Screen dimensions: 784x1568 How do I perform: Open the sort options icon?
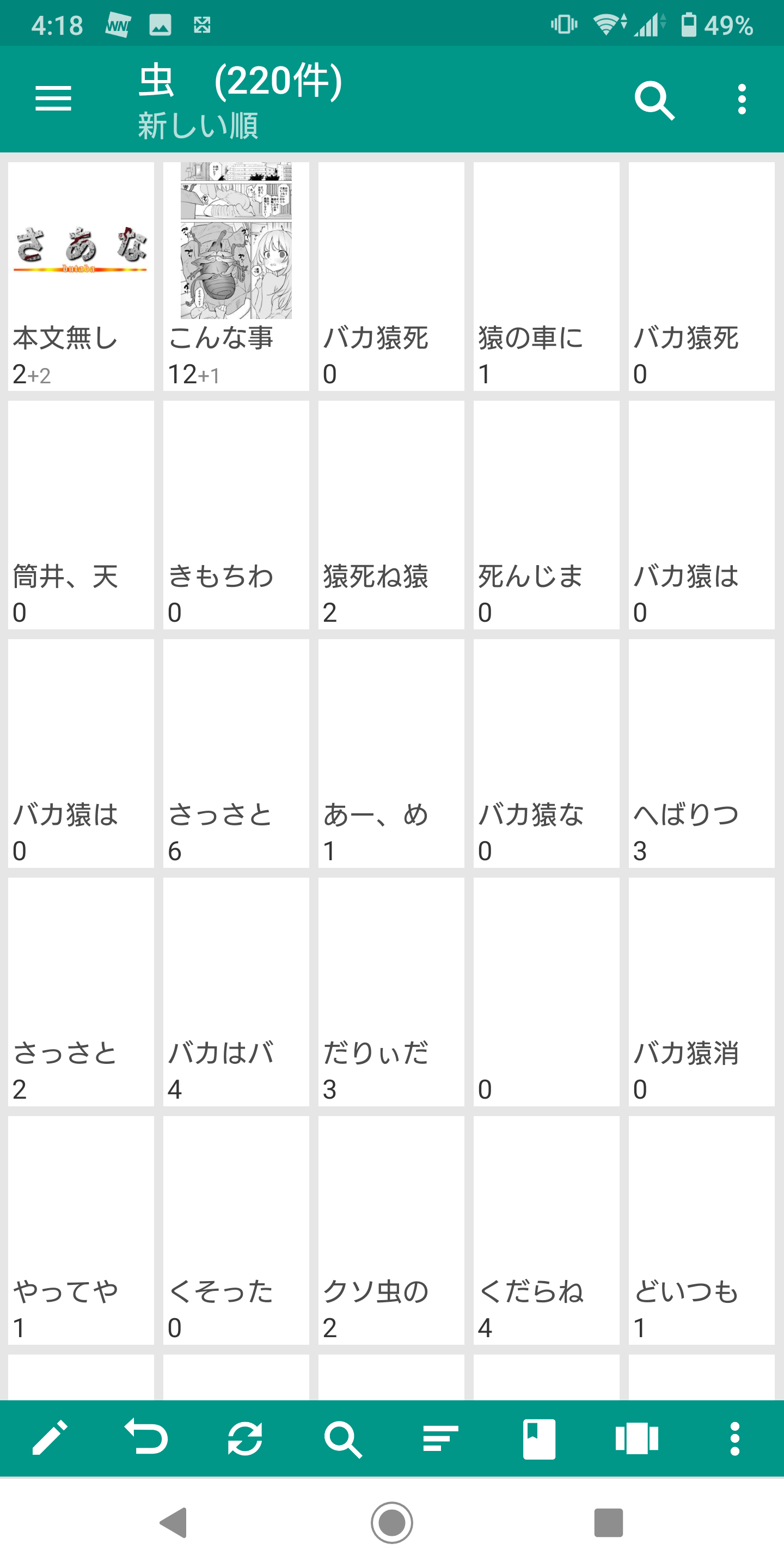[x=440, y=1438]
